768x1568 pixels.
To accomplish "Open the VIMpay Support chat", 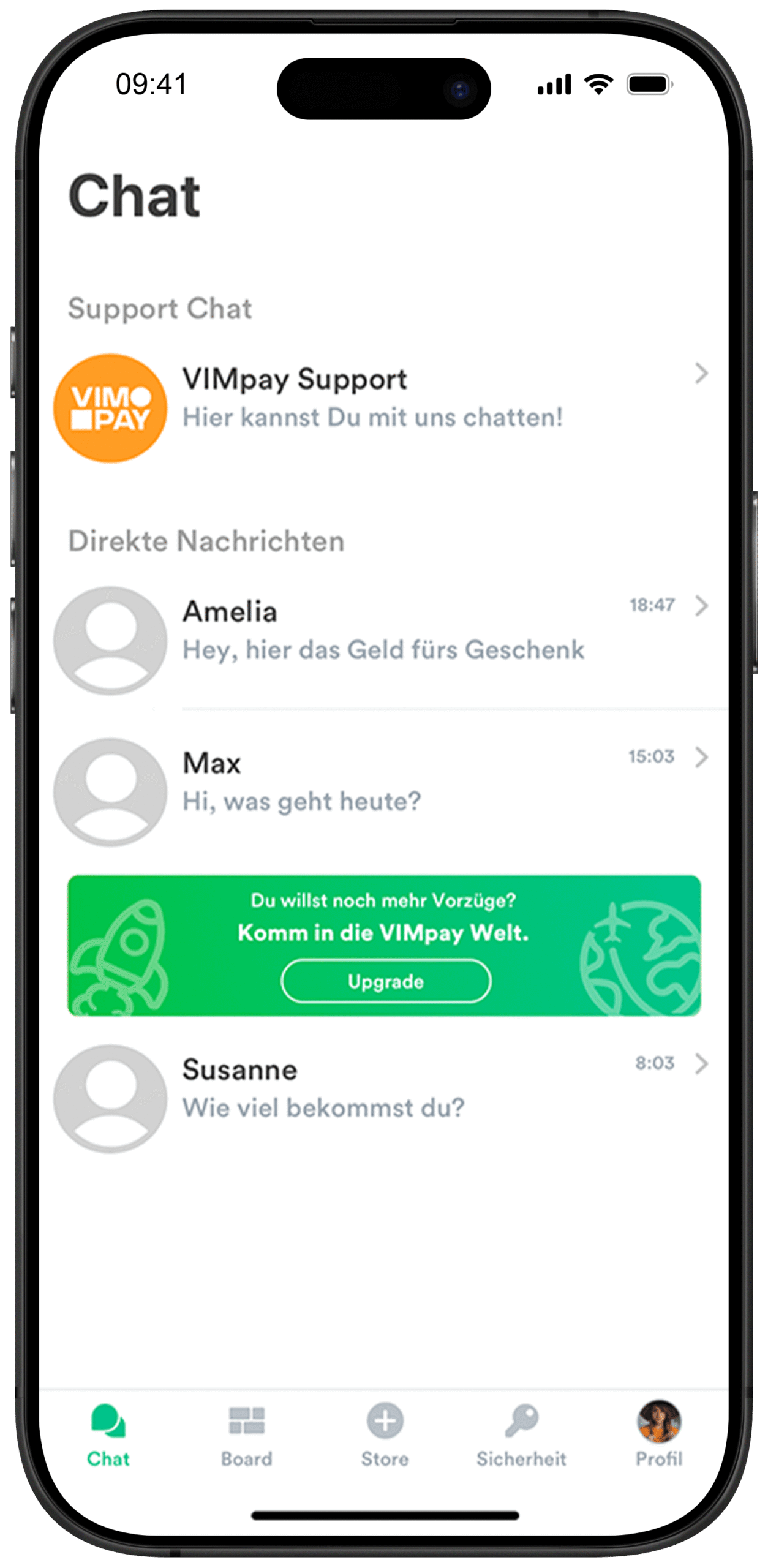I will (x=380, y=398).
